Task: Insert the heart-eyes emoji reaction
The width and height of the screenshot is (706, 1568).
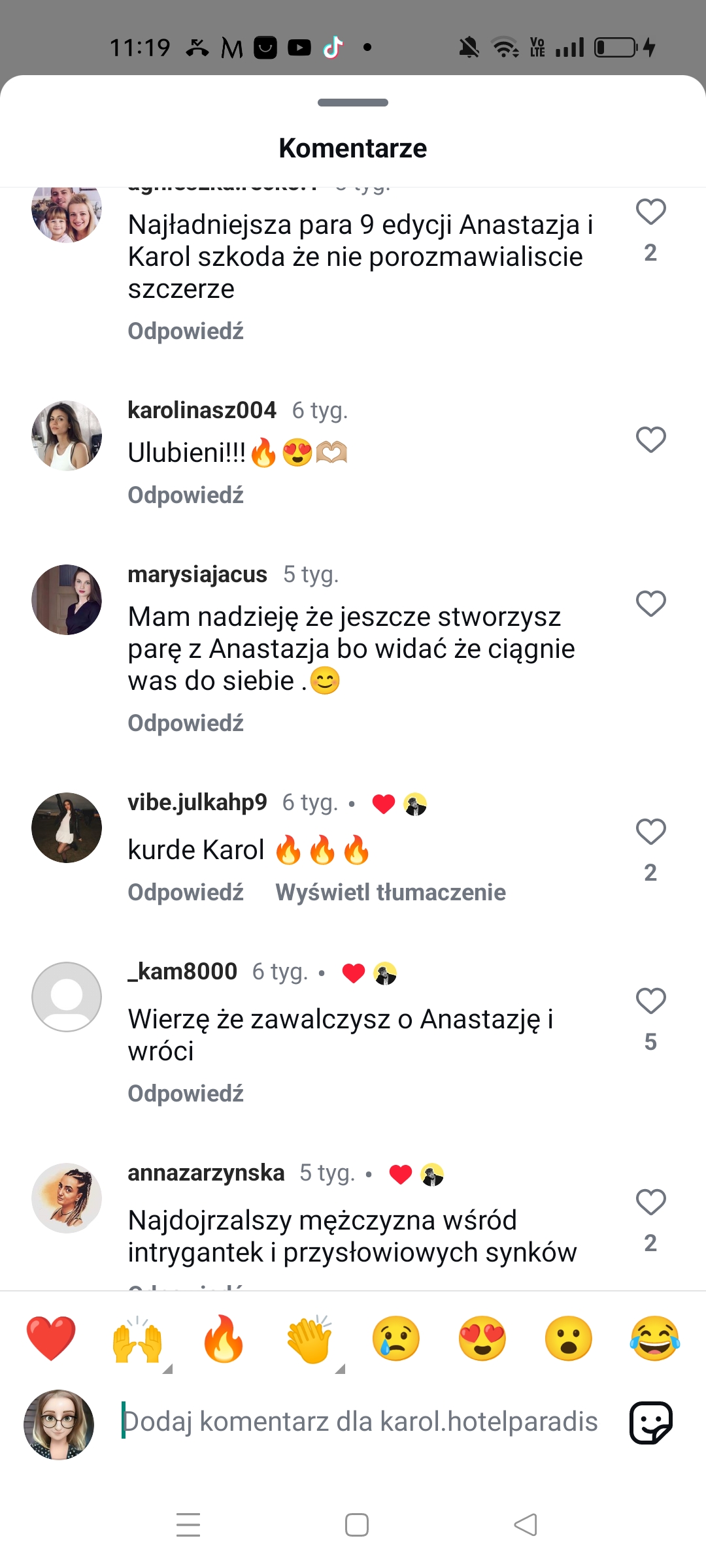Action: pos(482,1338)
